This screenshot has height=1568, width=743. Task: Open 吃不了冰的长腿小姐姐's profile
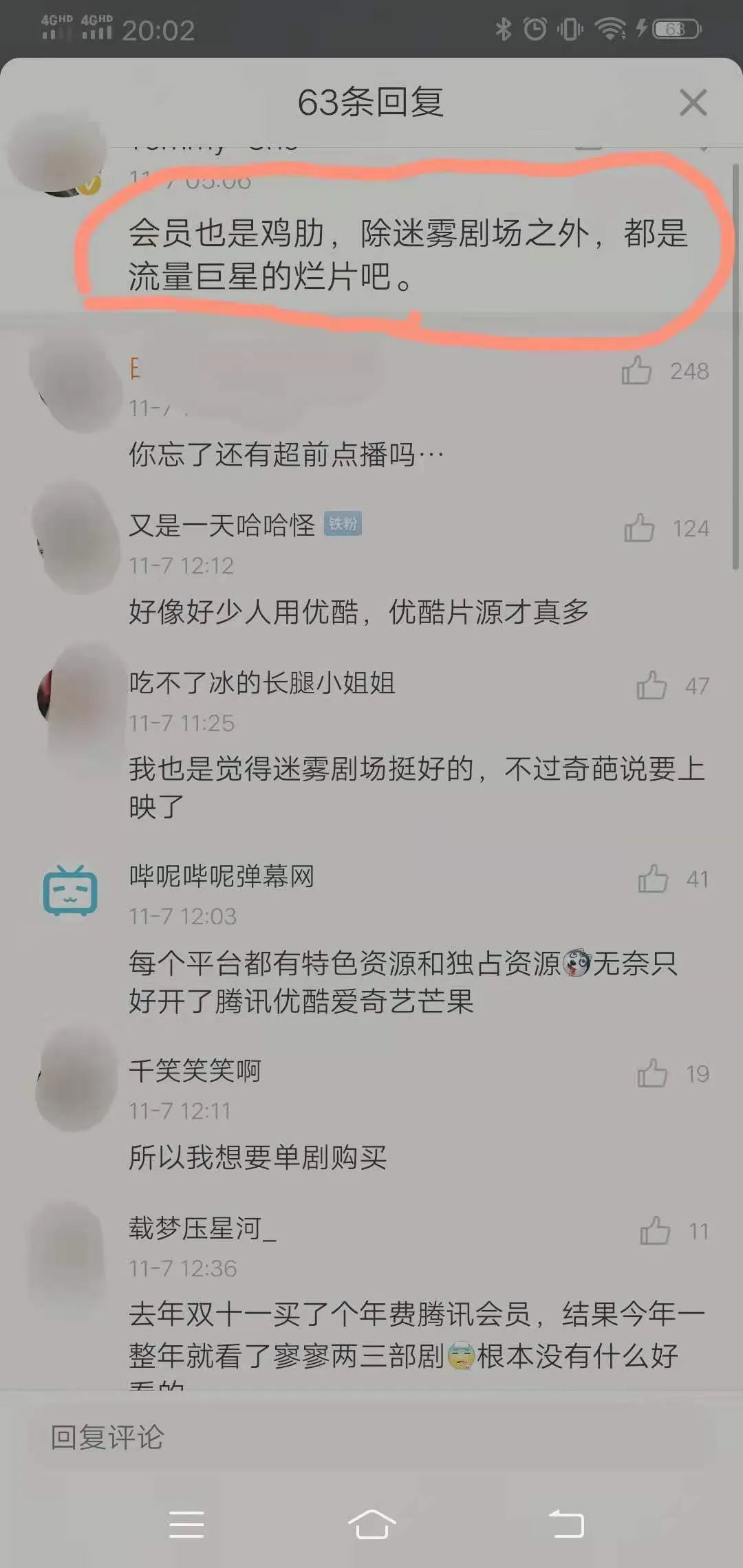(x=261, y=683)
